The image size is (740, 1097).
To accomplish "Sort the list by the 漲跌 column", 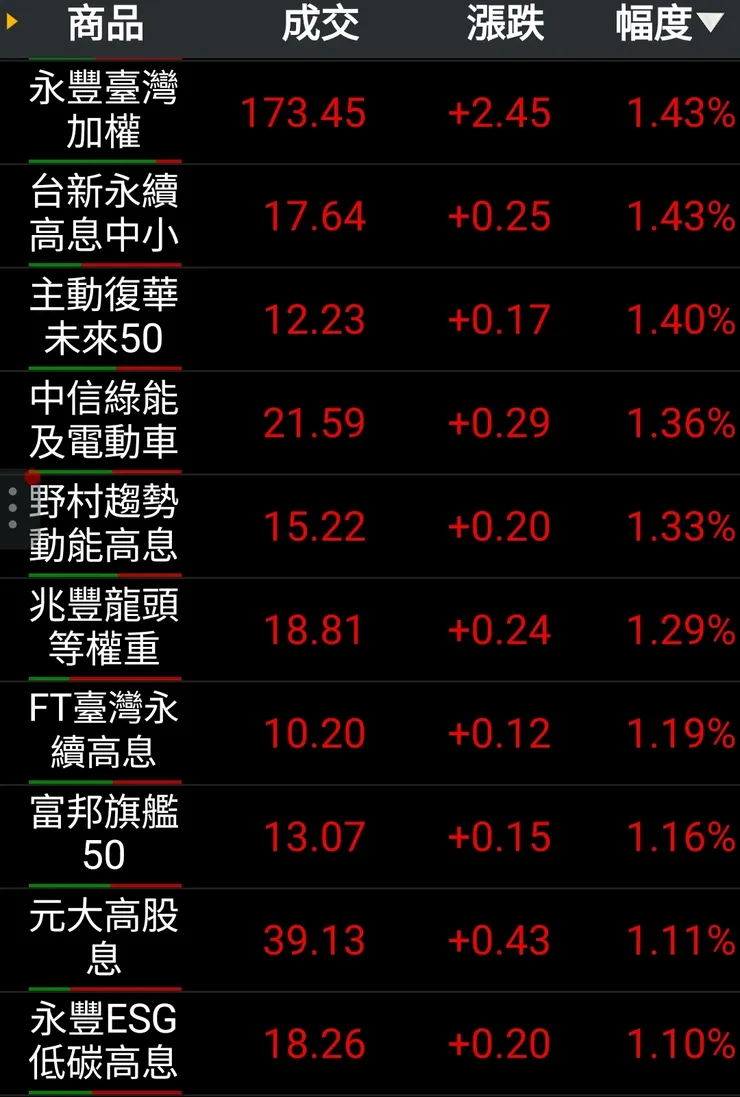I will point(505,24).
